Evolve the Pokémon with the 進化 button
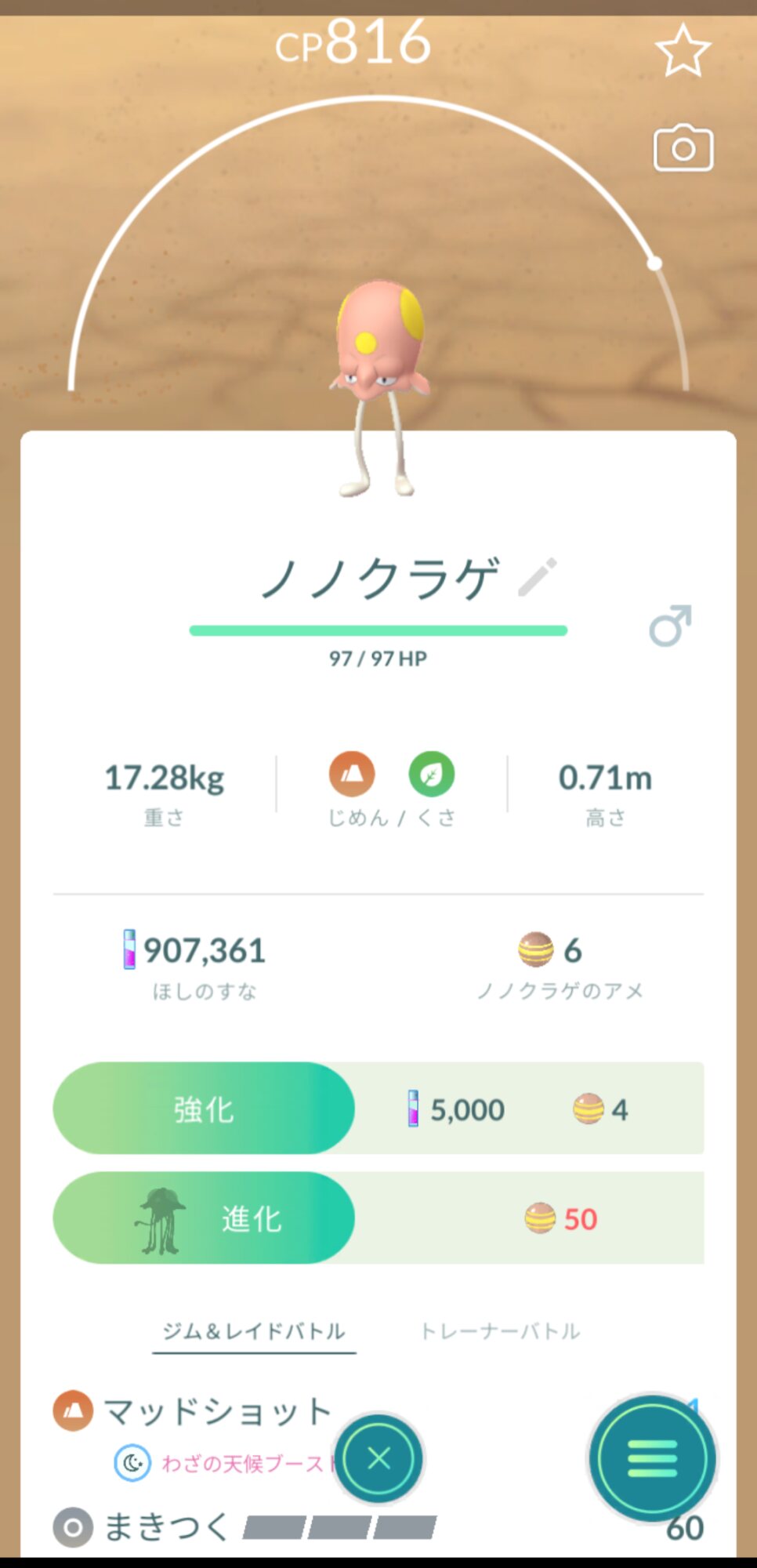This screenshot has width=757, height=1568. (204, 1218)
